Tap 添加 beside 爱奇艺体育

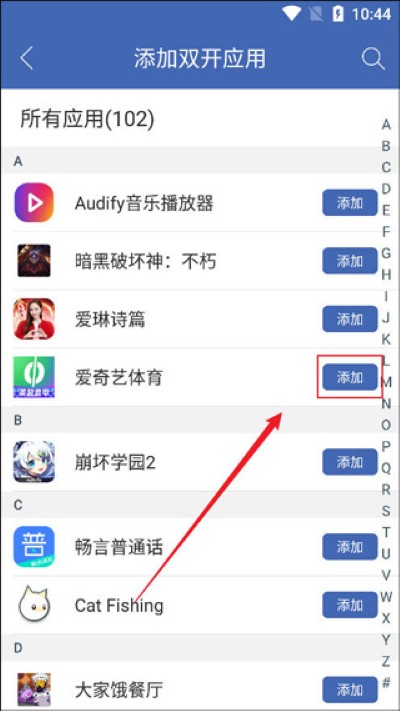350,377
